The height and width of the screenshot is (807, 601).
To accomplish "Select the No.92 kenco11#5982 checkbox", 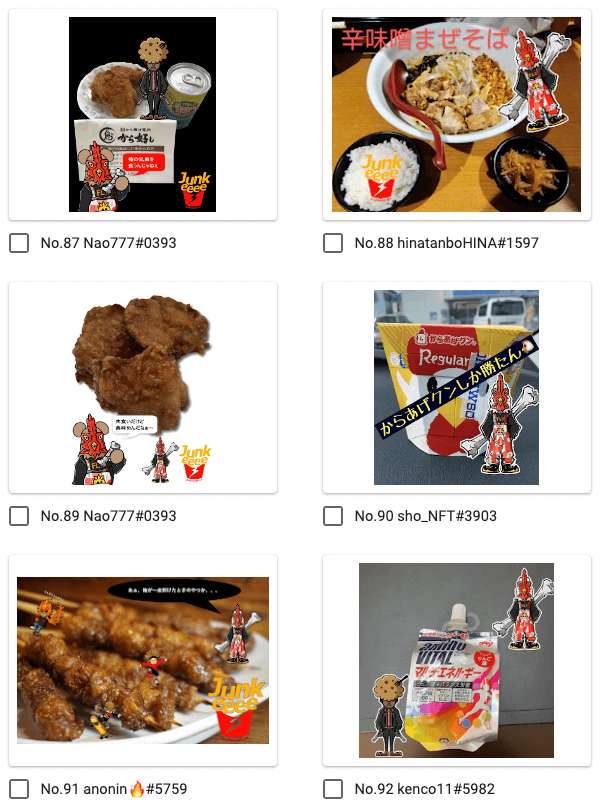I will click(x=333, y=789).
